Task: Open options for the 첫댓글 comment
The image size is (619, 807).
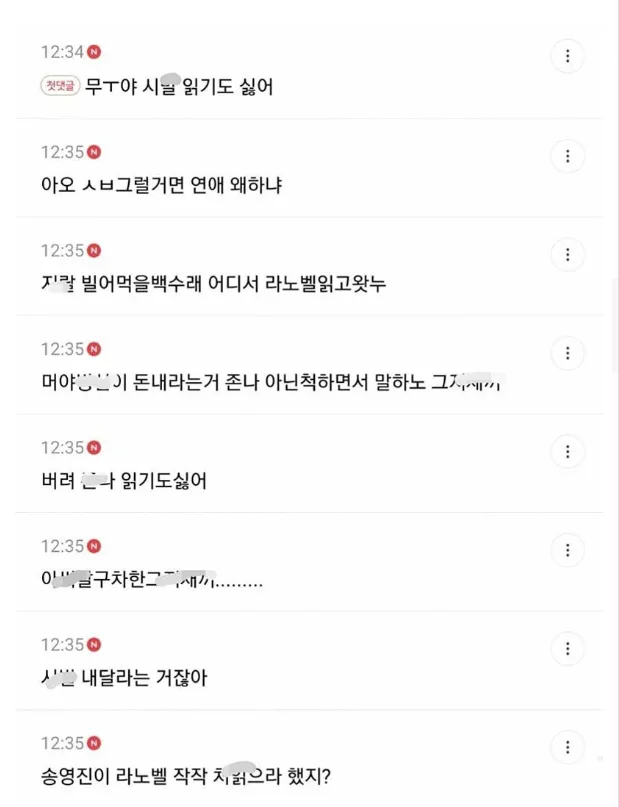Action: pos(567,56)
